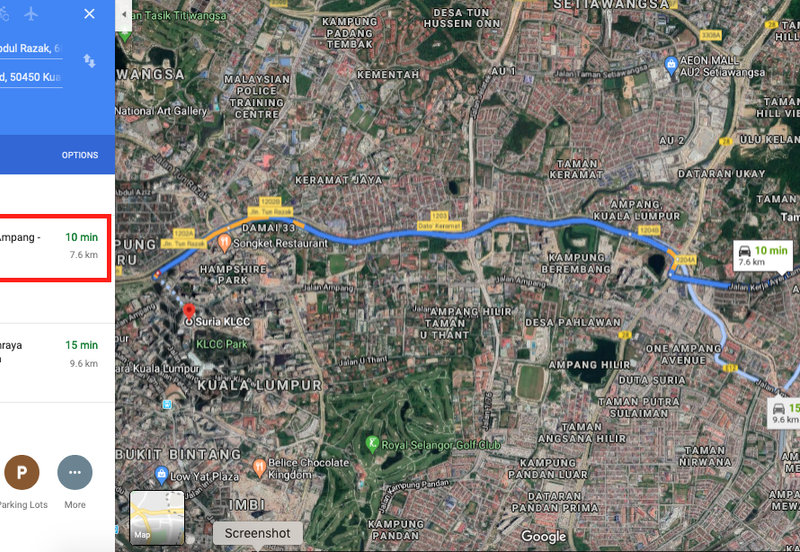Swap starting point and destination
The height and width of the screenshot is (552, 800).
(90, 60)
